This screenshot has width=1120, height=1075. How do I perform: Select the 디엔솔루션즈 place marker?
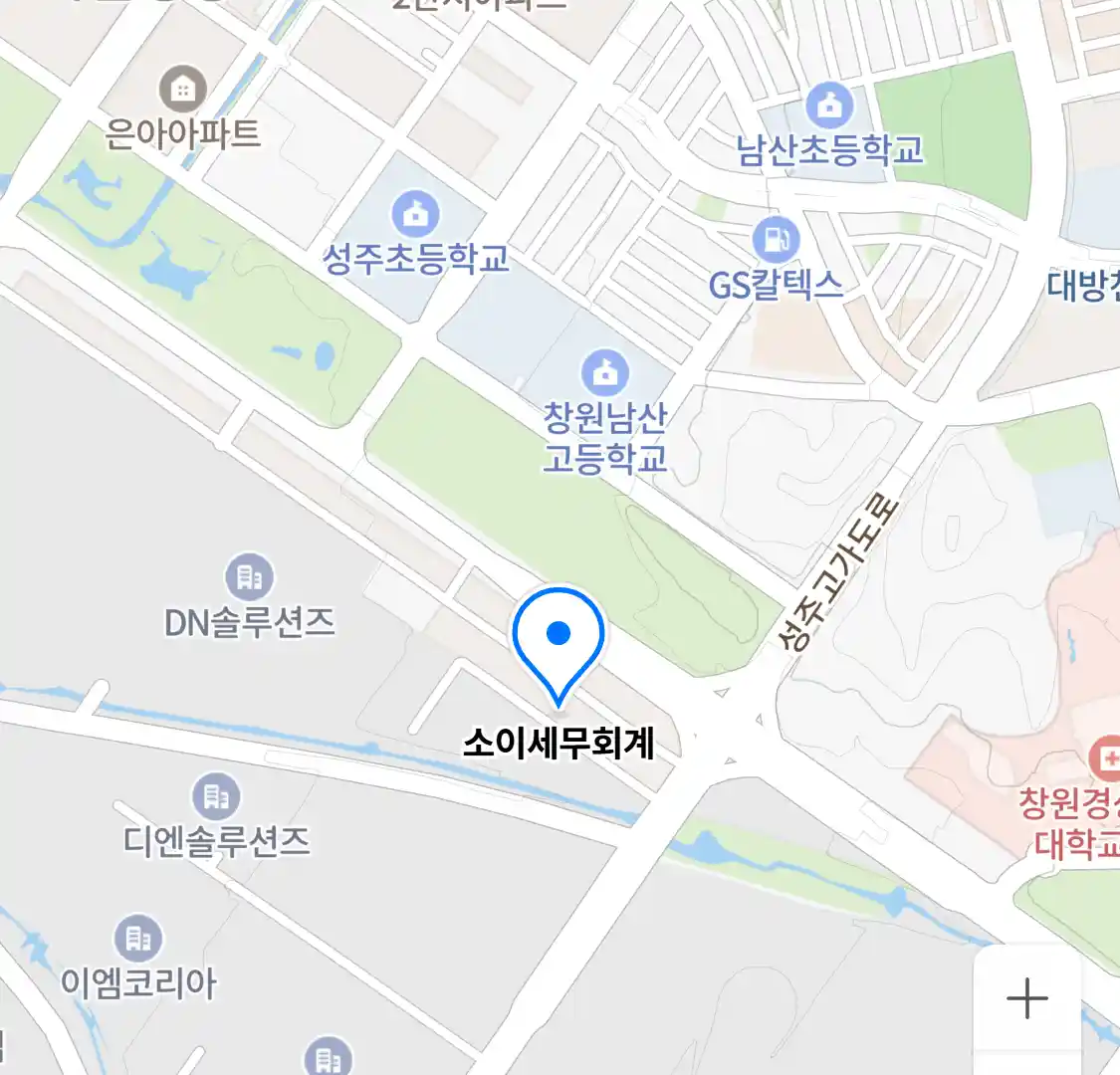(x=216, y=796)
